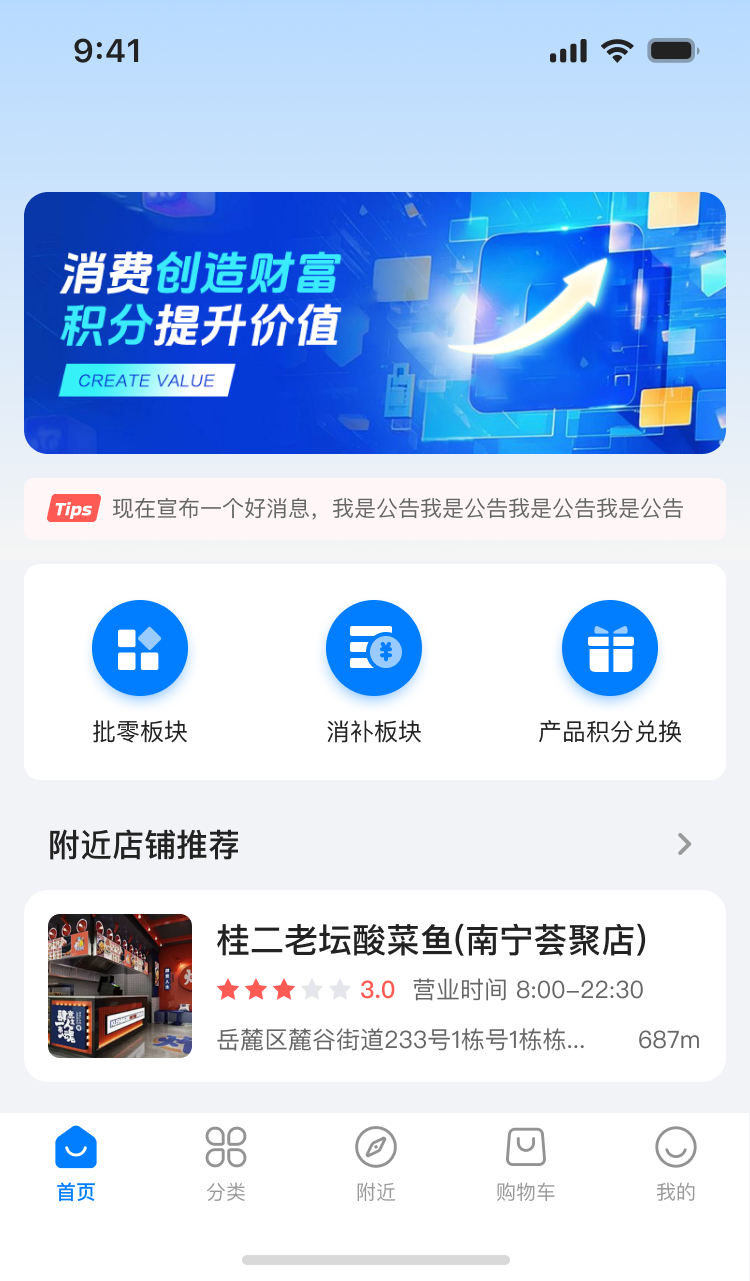
Task: Open 桂二老坛酸菜鱼(南宁荟聚店) store page
Action: point(430,940)
